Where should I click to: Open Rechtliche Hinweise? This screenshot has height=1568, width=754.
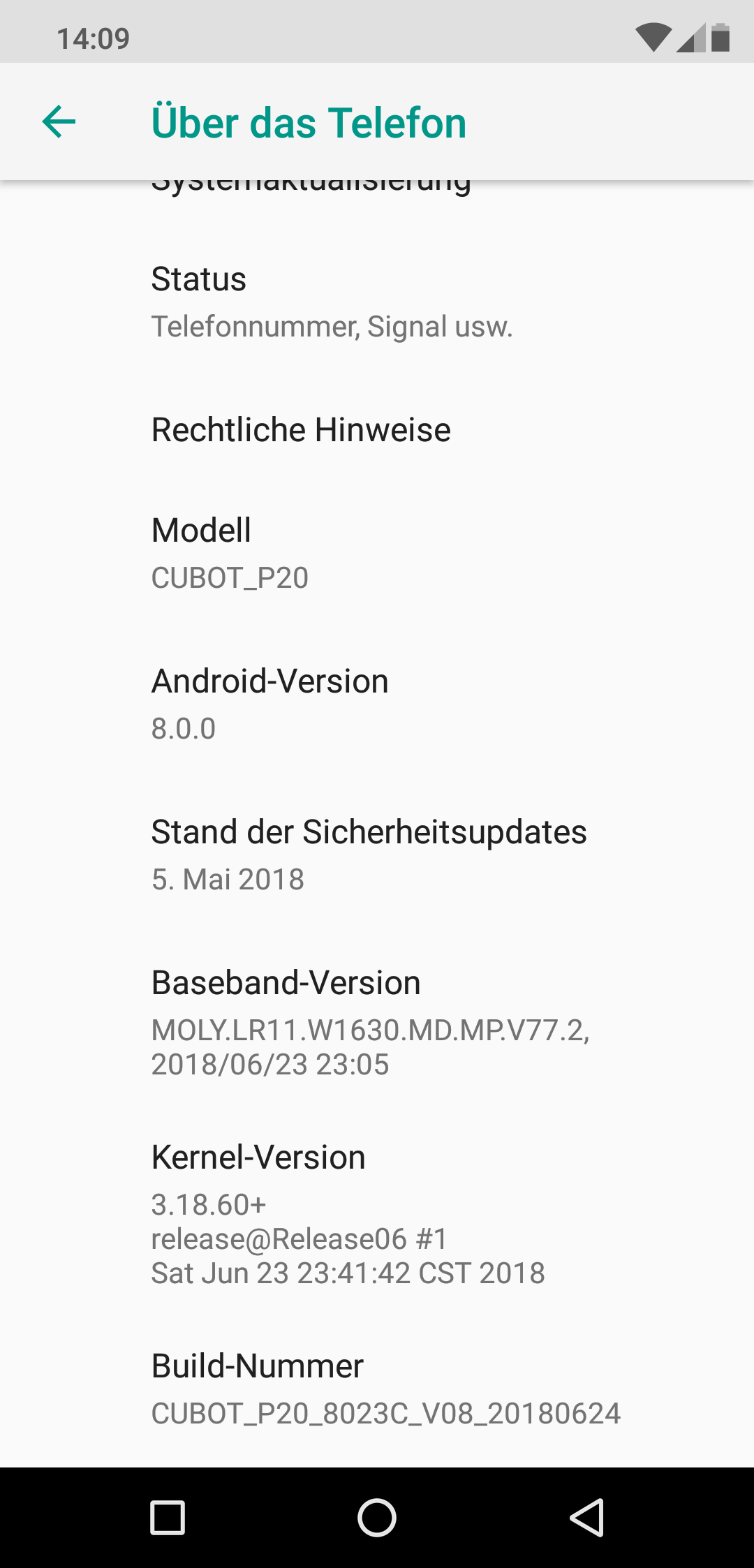pos(377,430)
